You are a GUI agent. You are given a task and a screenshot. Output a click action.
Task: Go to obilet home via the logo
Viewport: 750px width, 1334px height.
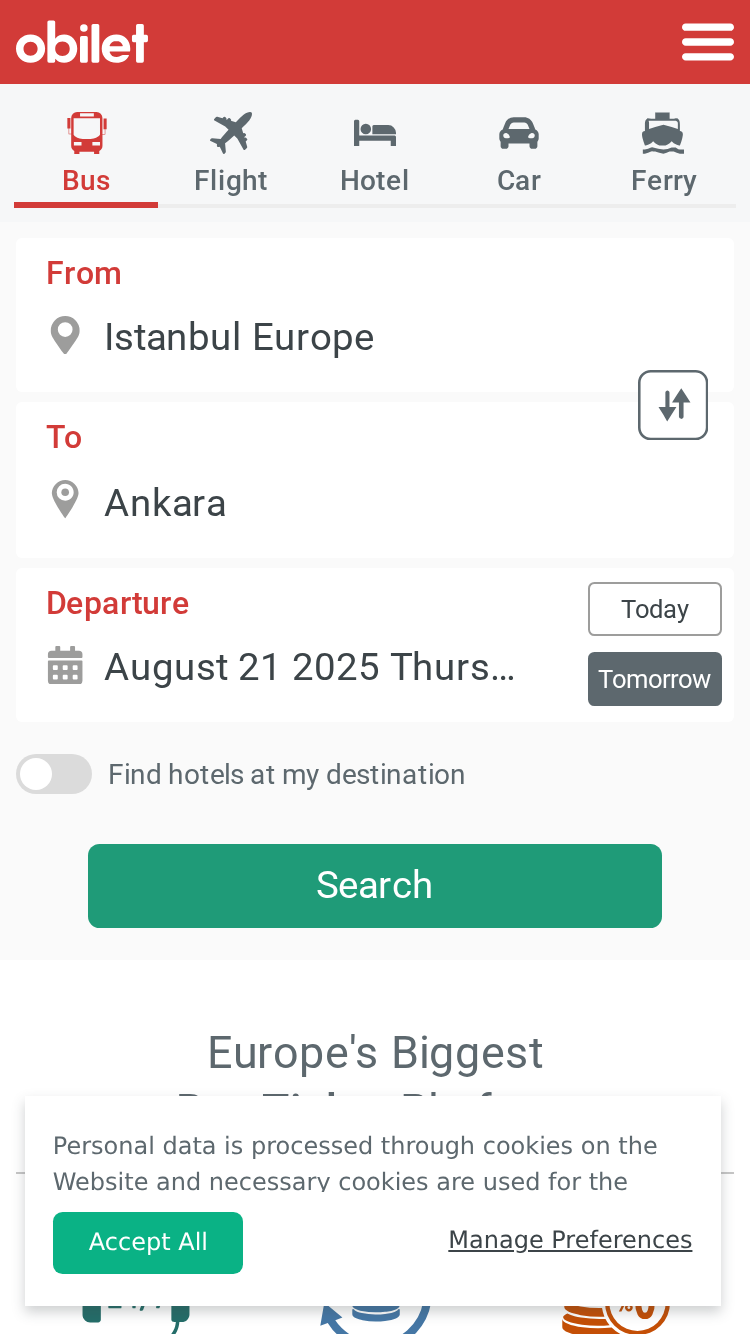point(82,42)
